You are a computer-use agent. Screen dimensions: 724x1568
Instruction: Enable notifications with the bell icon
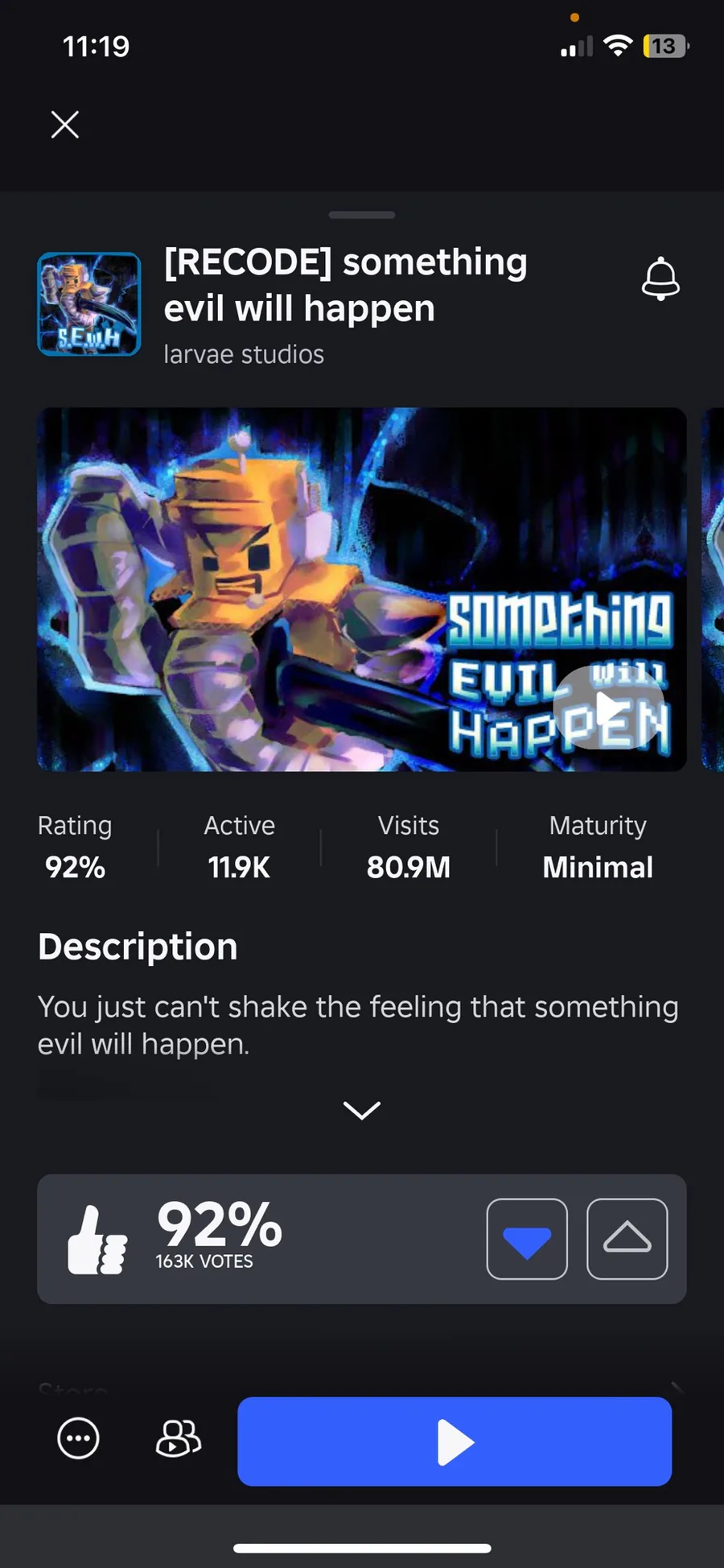(660, 279)
